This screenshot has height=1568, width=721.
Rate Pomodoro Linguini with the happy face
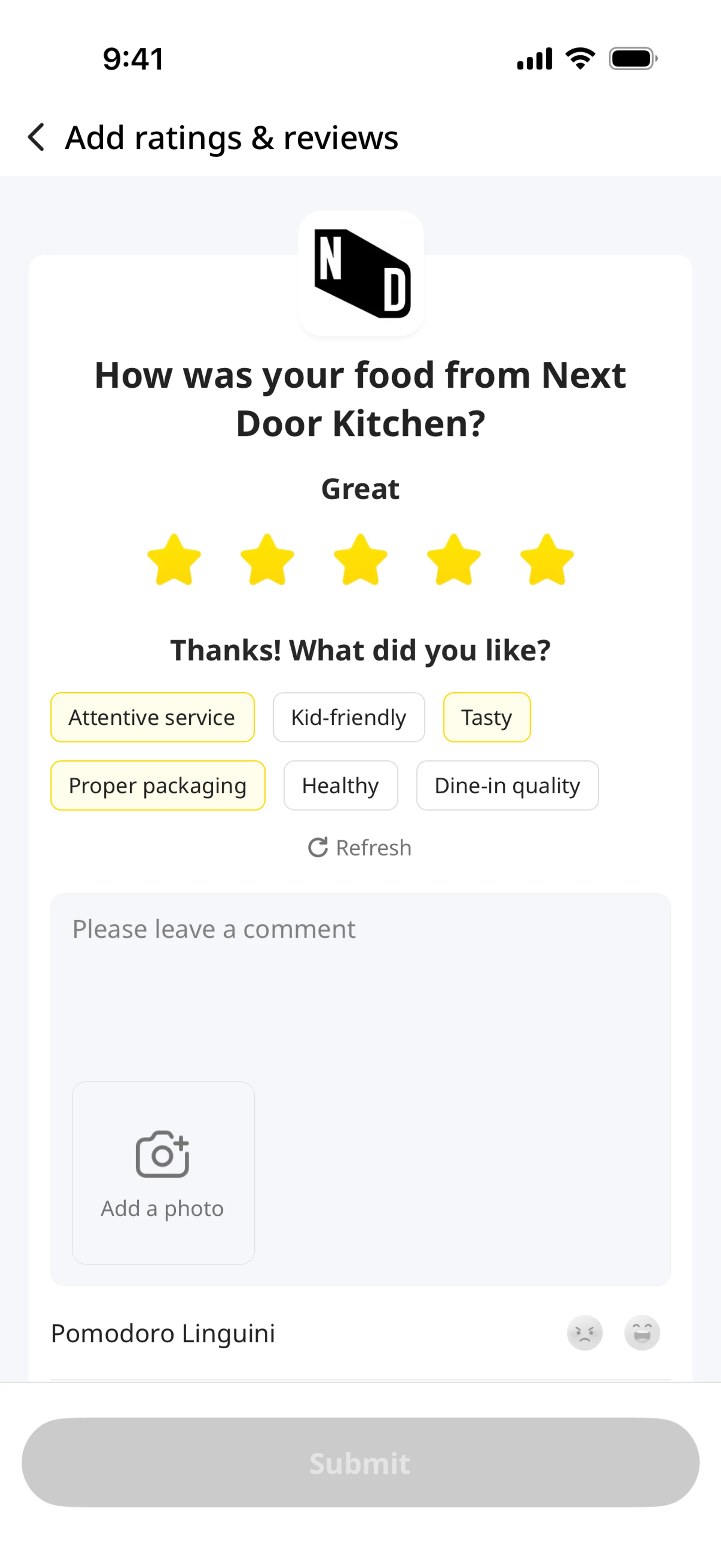coord(642,1333)
